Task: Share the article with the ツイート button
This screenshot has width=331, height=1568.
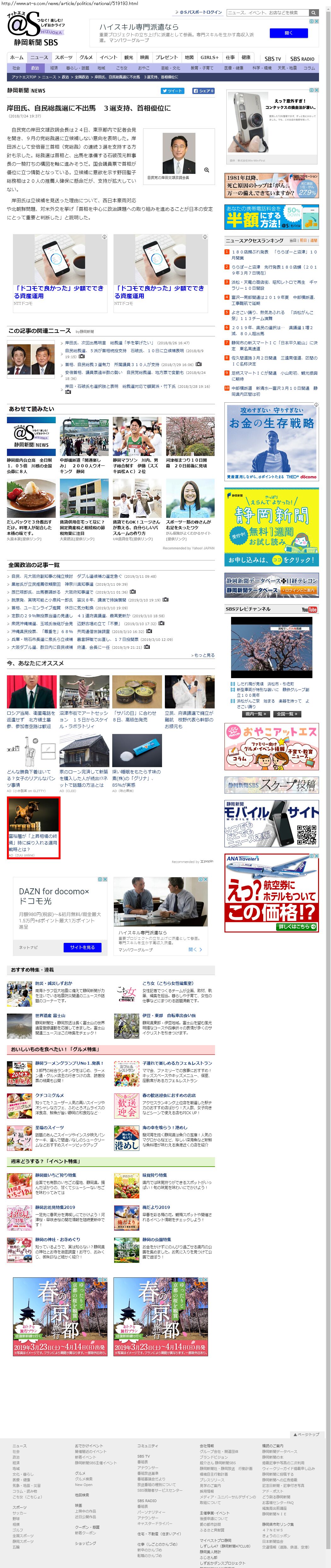Action: click(172, 91)
